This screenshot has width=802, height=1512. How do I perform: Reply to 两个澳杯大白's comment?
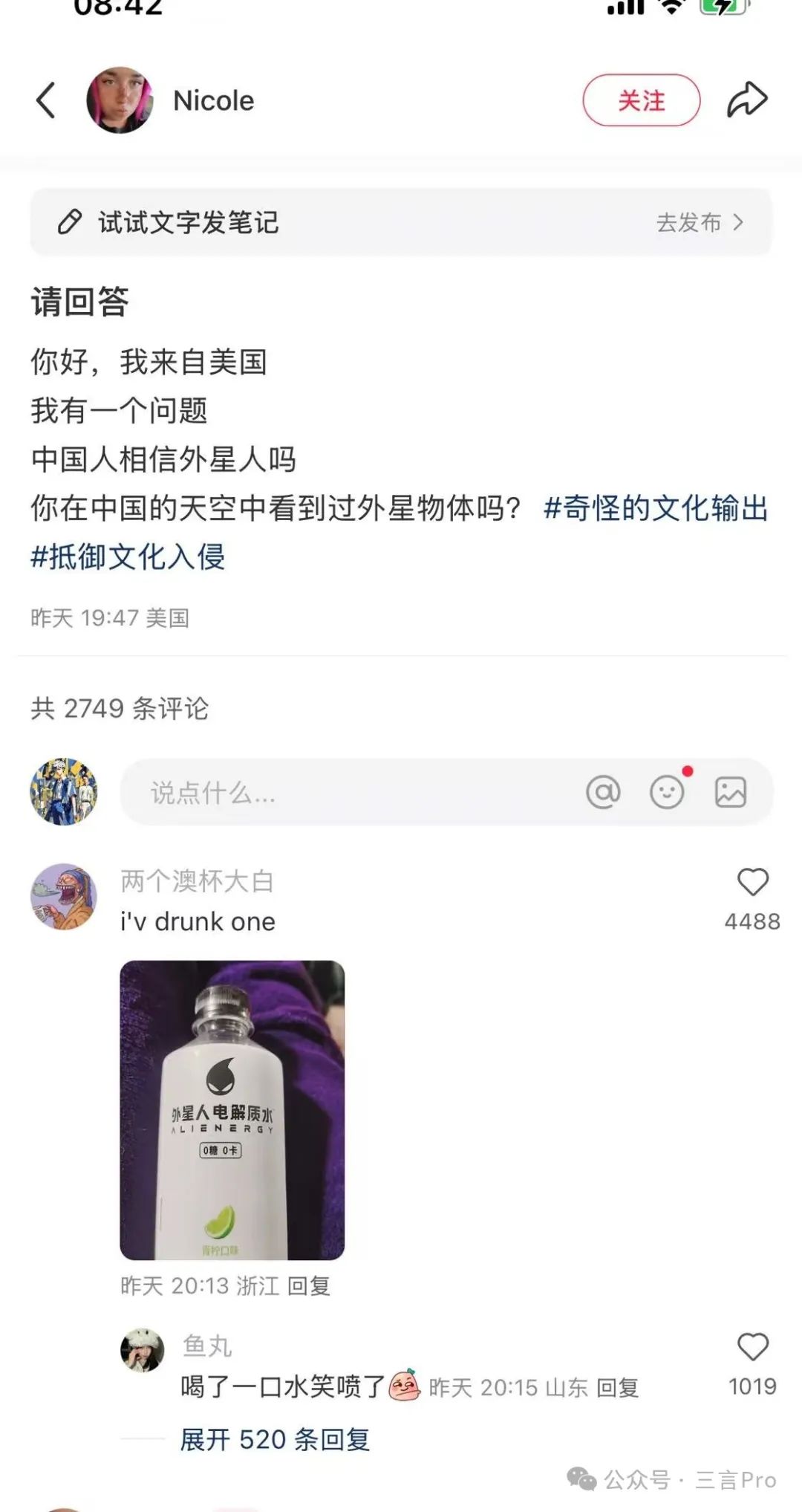pos(309,1286)
